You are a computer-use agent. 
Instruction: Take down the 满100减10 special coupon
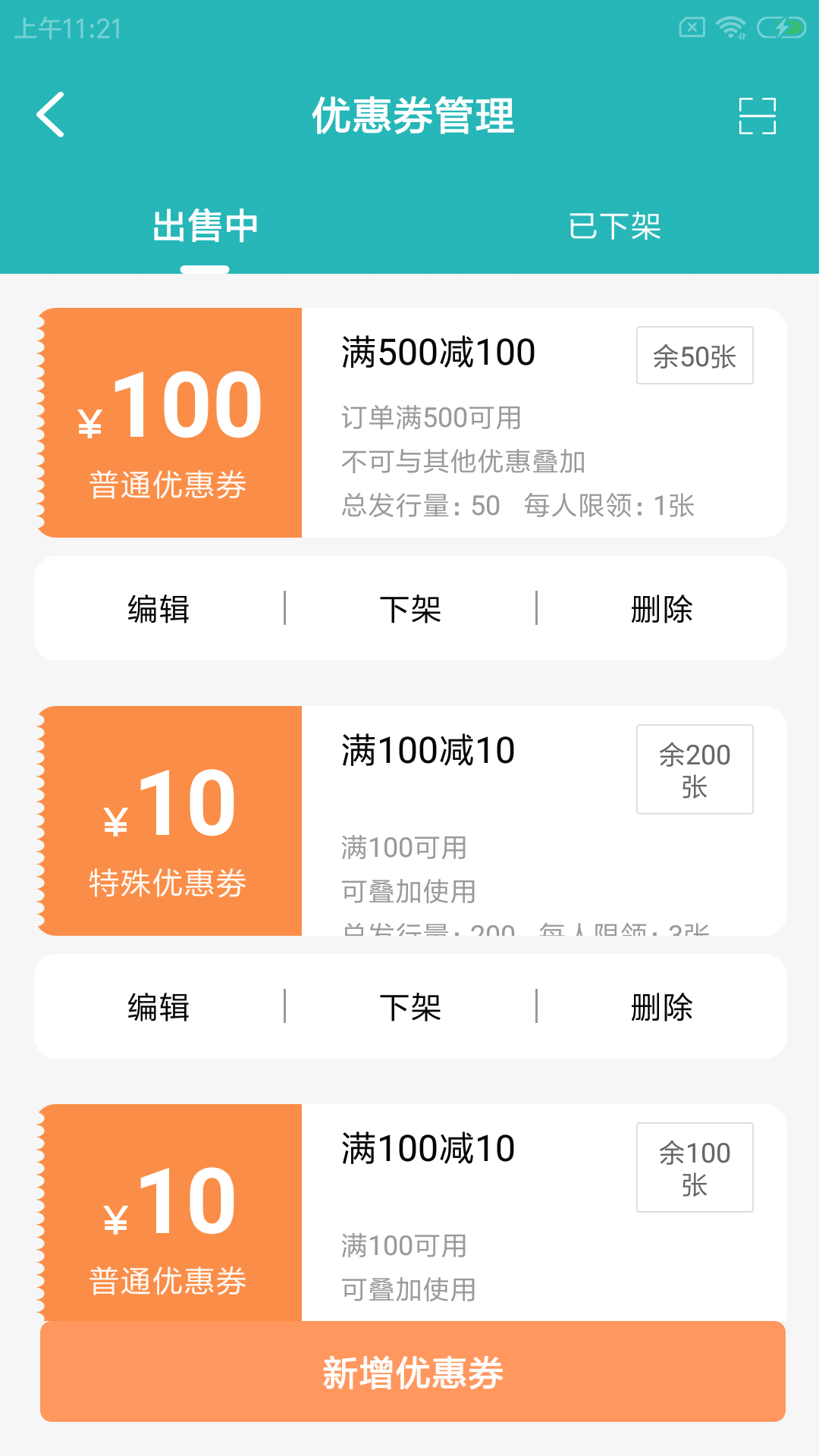click(x=410, y=1006)
